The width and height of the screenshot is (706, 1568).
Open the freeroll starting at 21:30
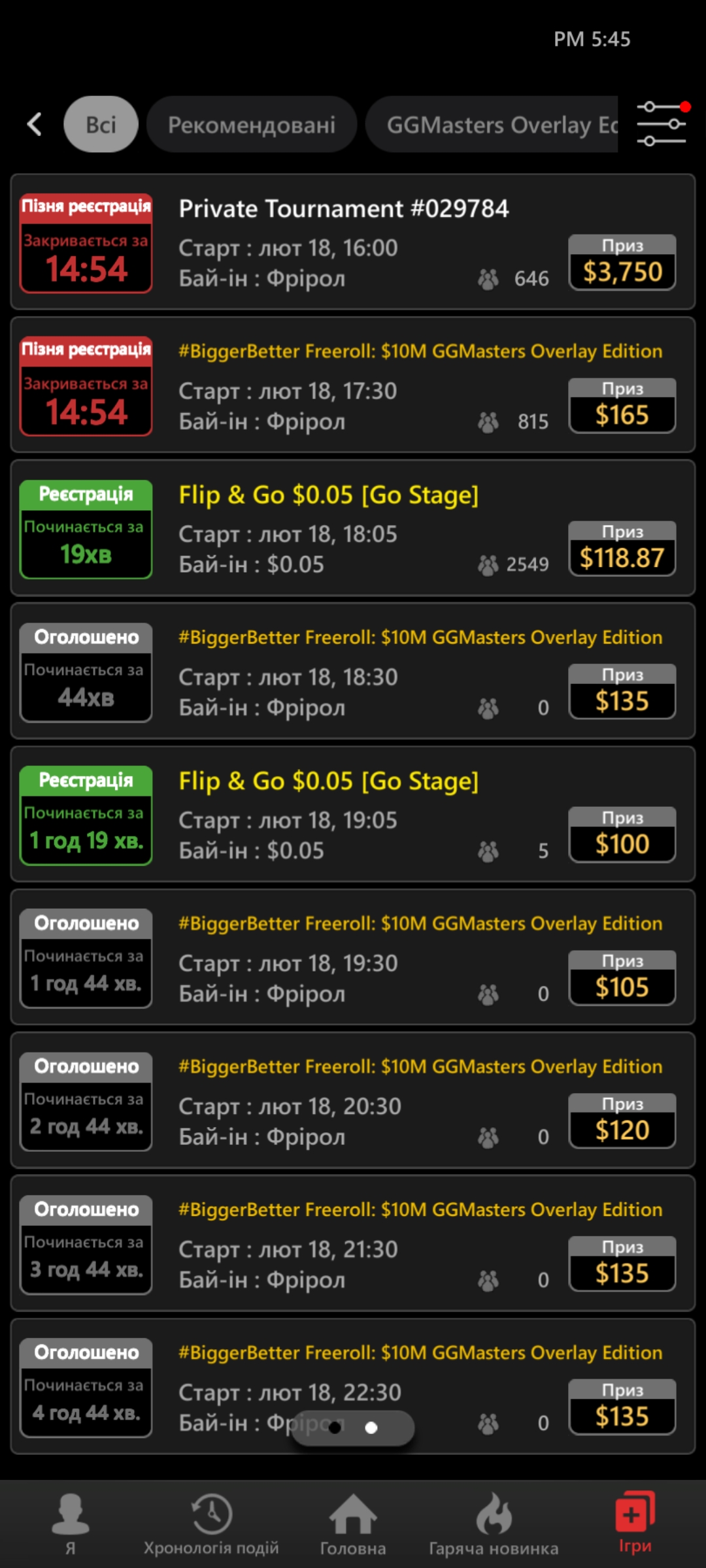[353, 1243]
